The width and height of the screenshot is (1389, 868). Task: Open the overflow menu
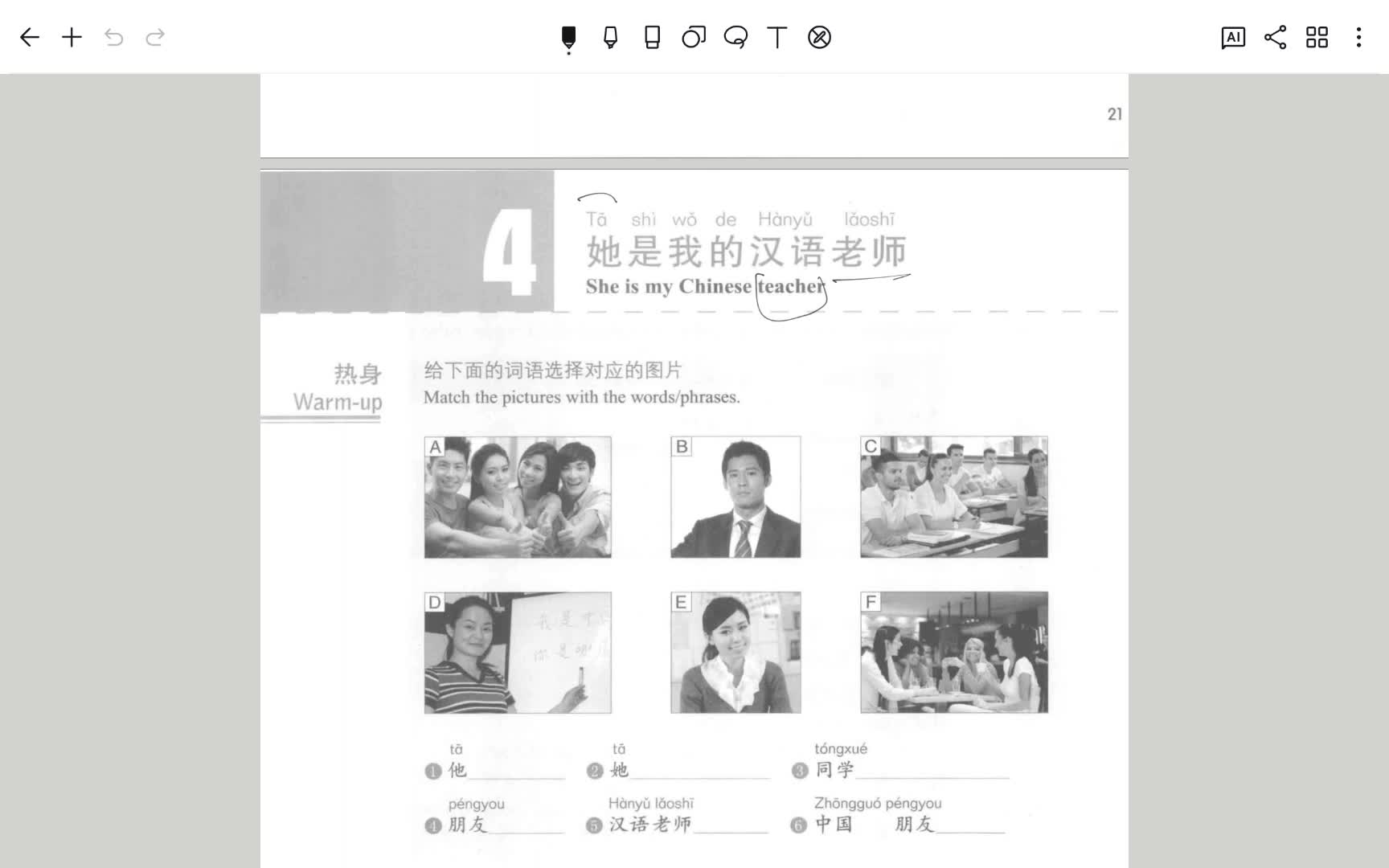[1358, 38]
